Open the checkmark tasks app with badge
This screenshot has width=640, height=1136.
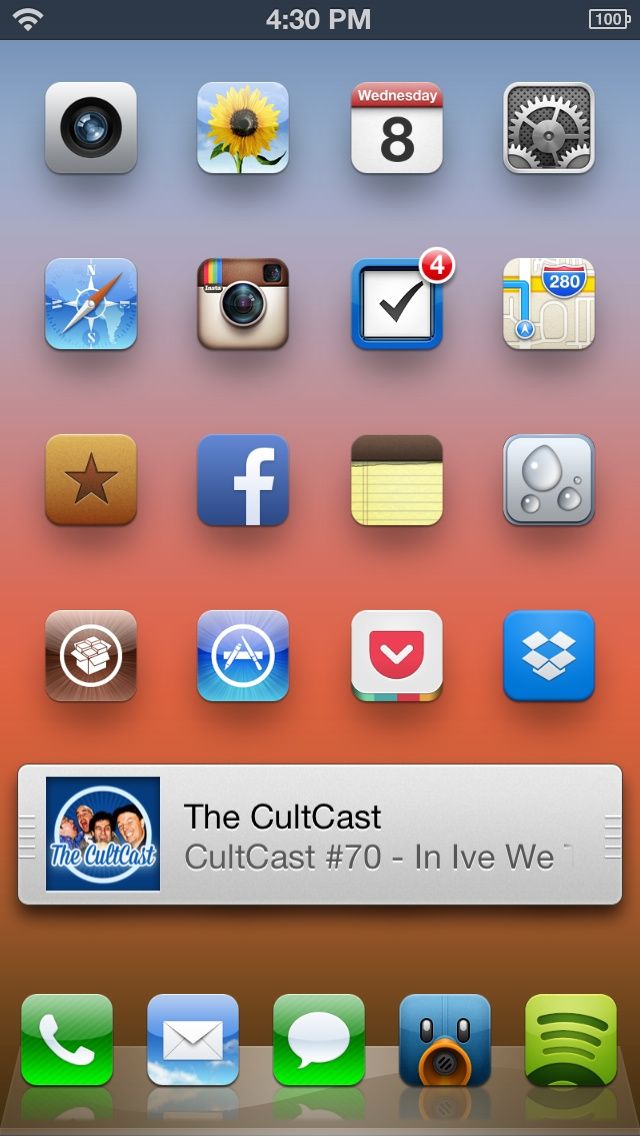point(397,304)
